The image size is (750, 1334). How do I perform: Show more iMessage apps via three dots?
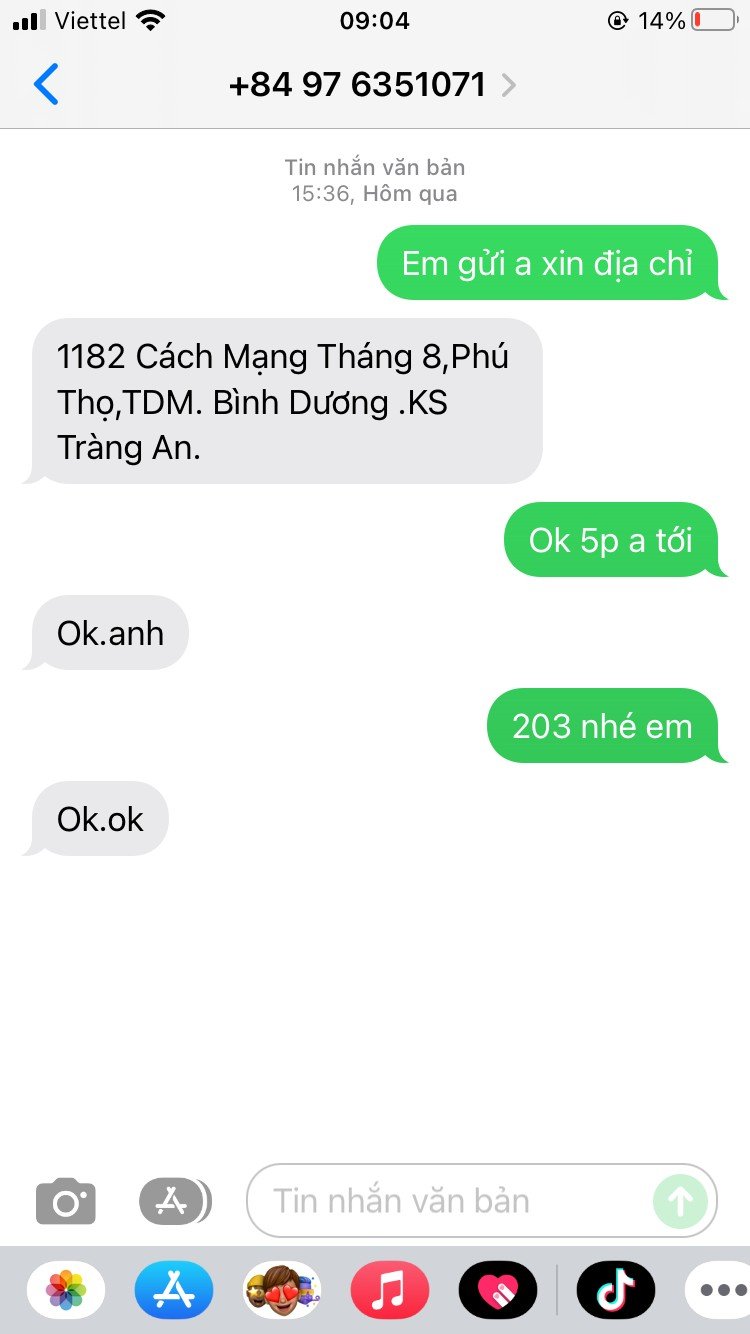click(722, 1290)
